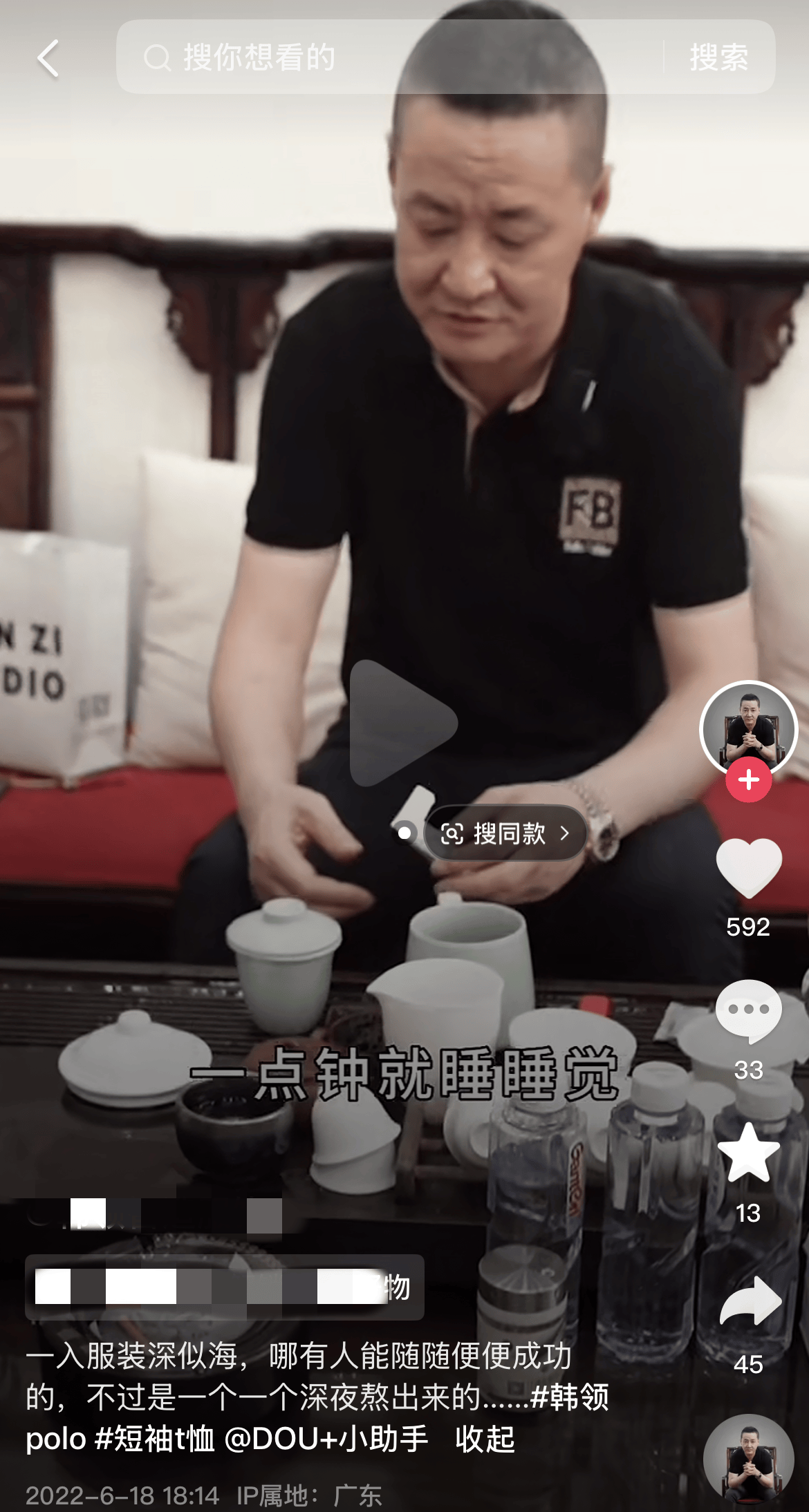Open 搜同款 similar item search
The image size is (809, 1512).
(505, 833)
